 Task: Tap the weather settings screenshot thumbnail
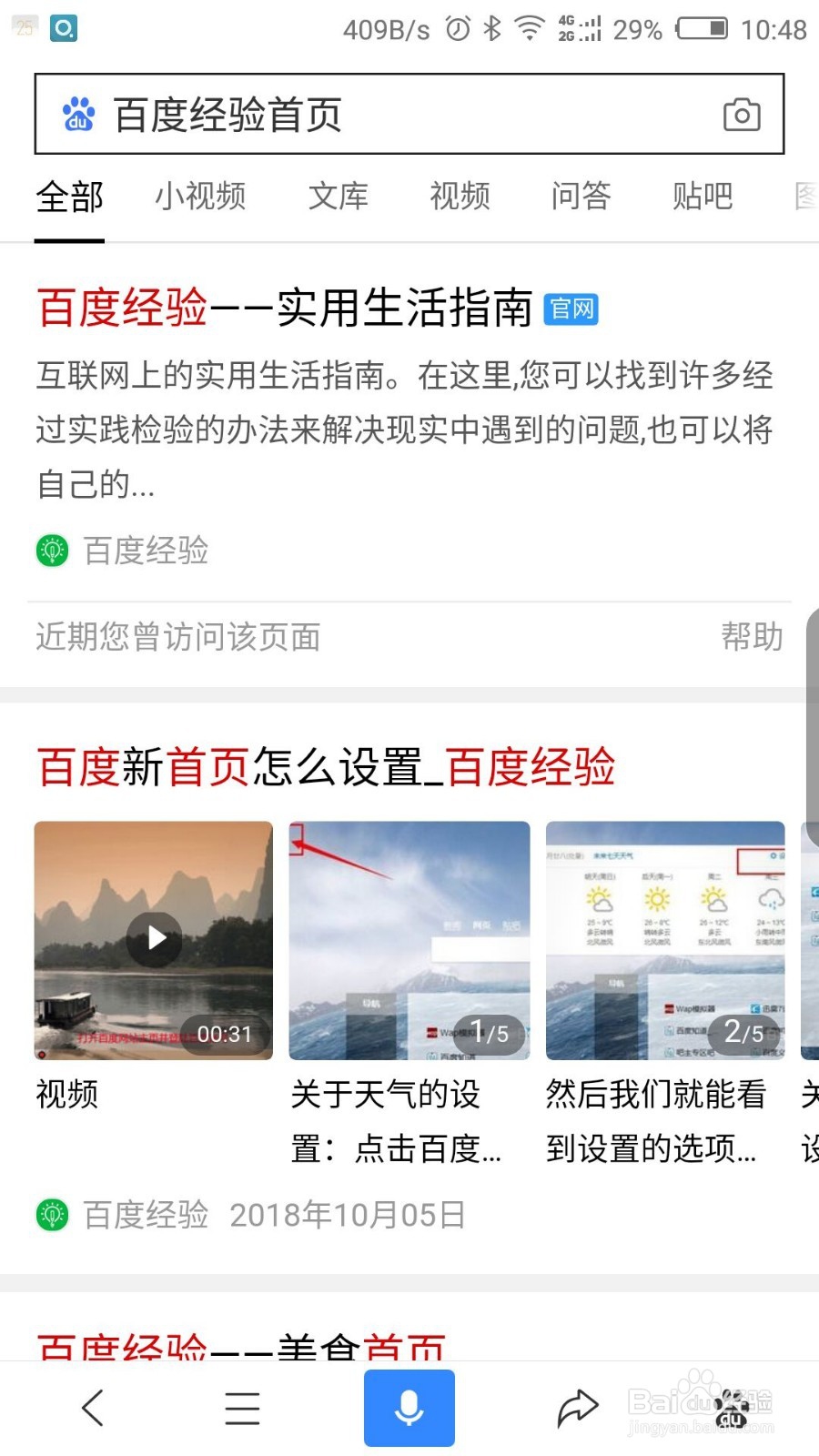408,940
